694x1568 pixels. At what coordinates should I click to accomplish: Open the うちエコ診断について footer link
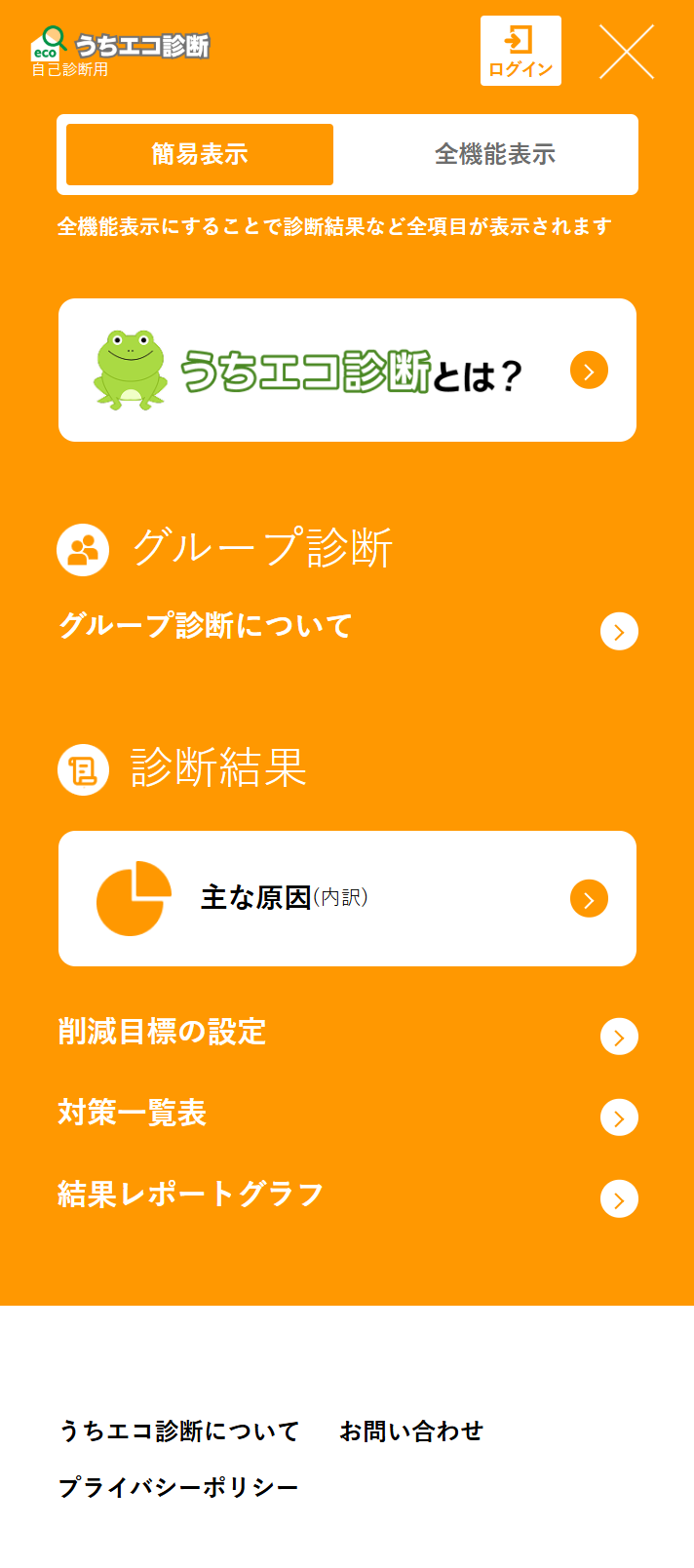[x=179, y=1431]
